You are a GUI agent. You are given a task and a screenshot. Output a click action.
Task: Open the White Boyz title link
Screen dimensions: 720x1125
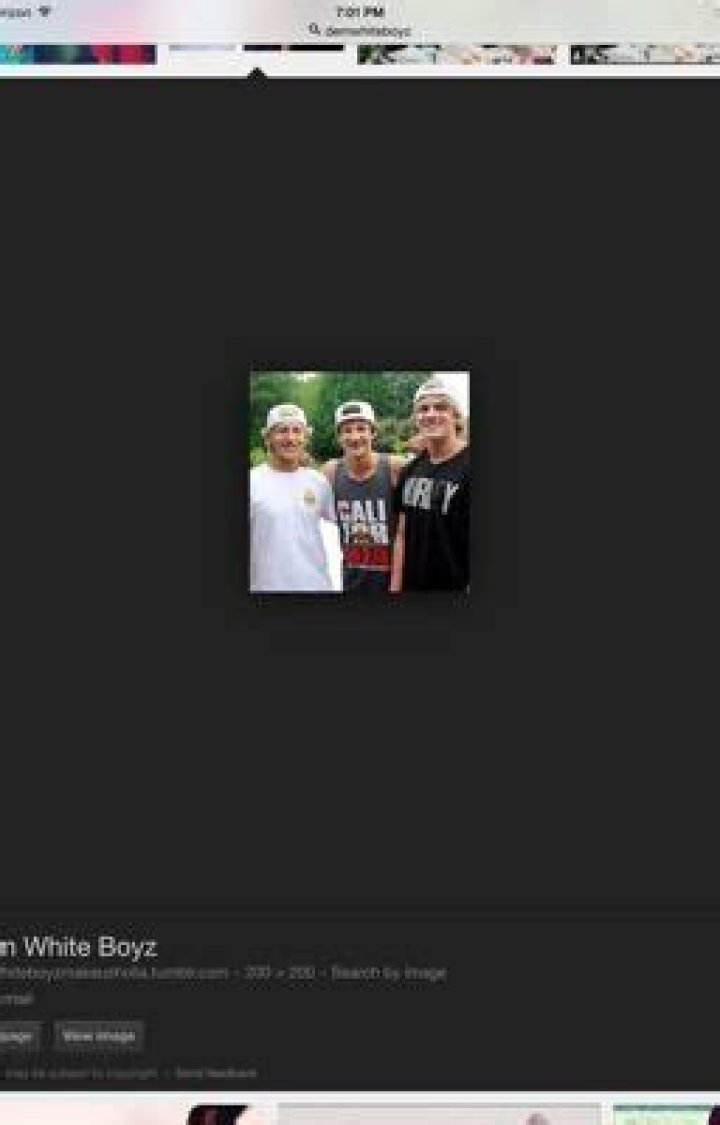point(80,946)
